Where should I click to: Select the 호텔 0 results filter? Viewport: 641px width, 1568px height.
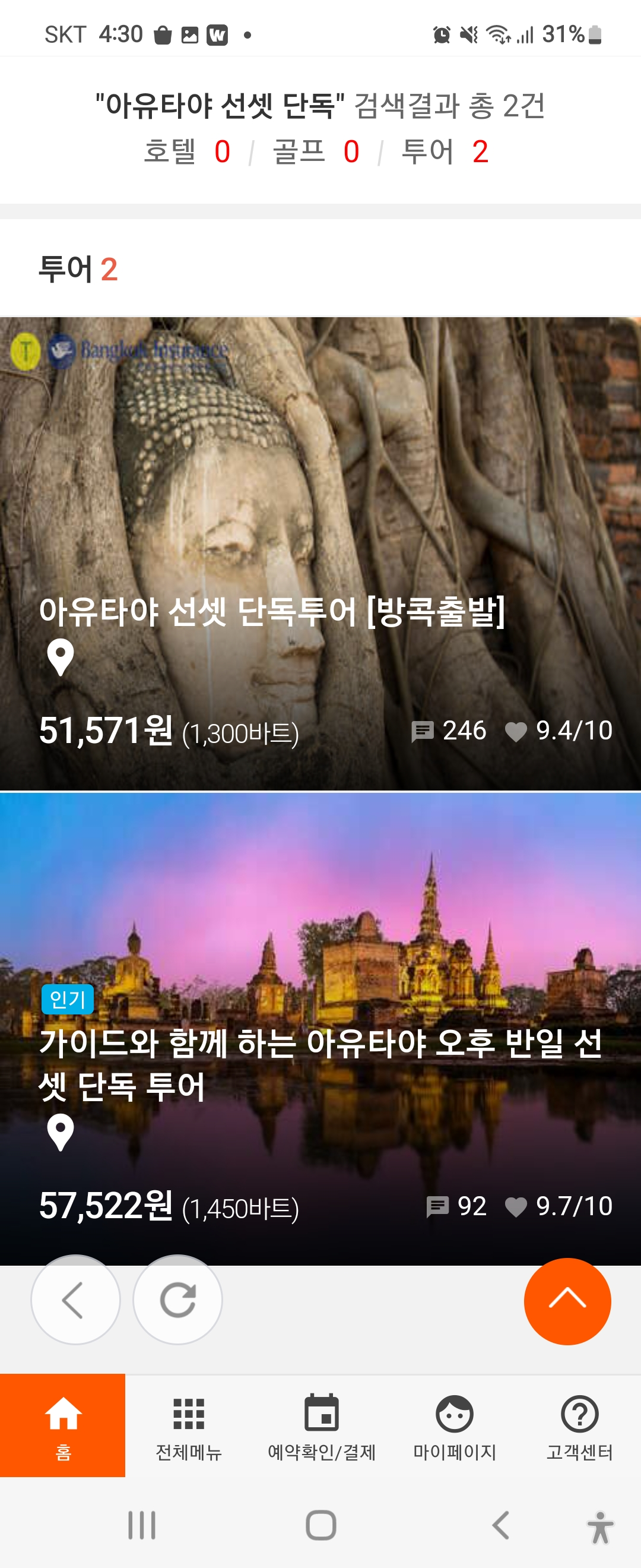coord(187,151)
